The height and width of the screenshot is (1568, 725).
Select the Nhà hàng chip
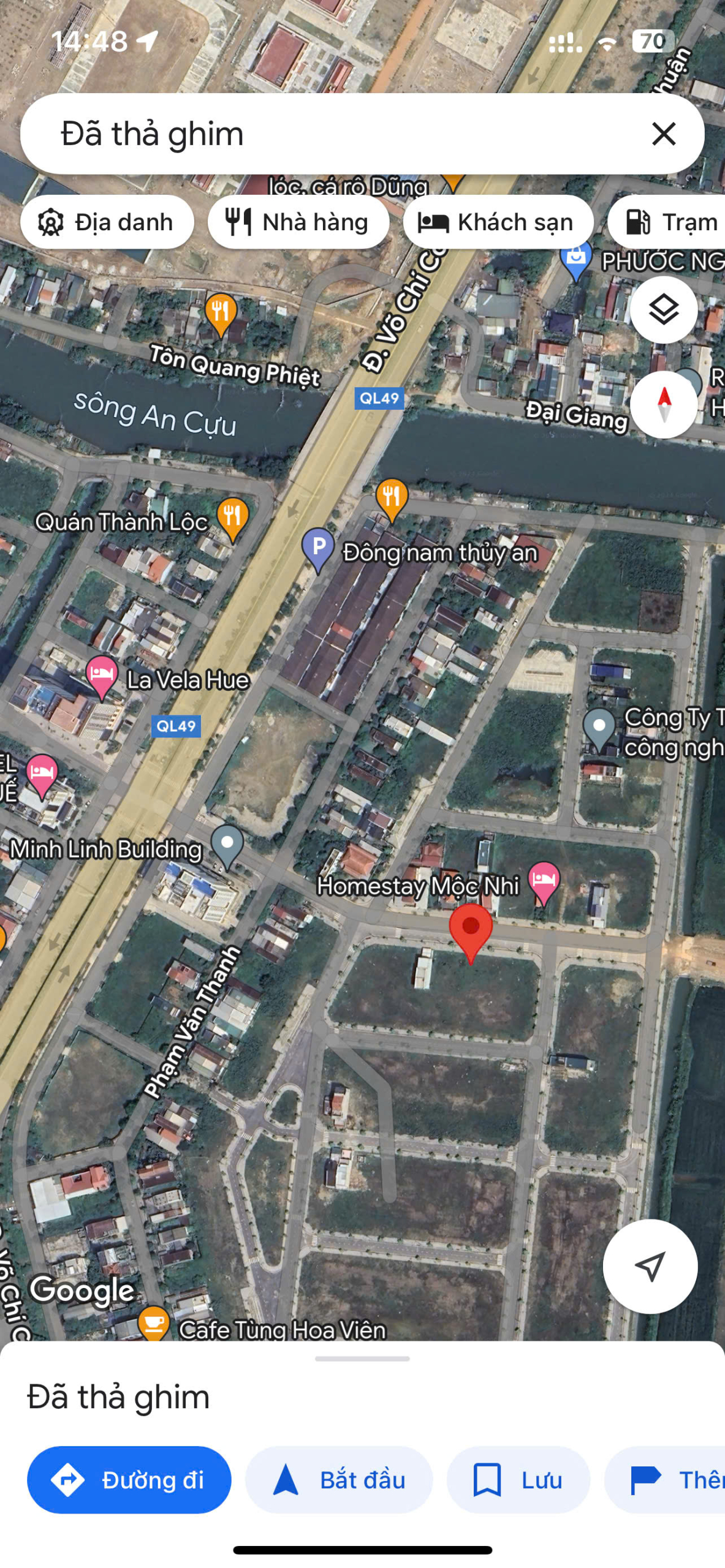pos(298,222)
